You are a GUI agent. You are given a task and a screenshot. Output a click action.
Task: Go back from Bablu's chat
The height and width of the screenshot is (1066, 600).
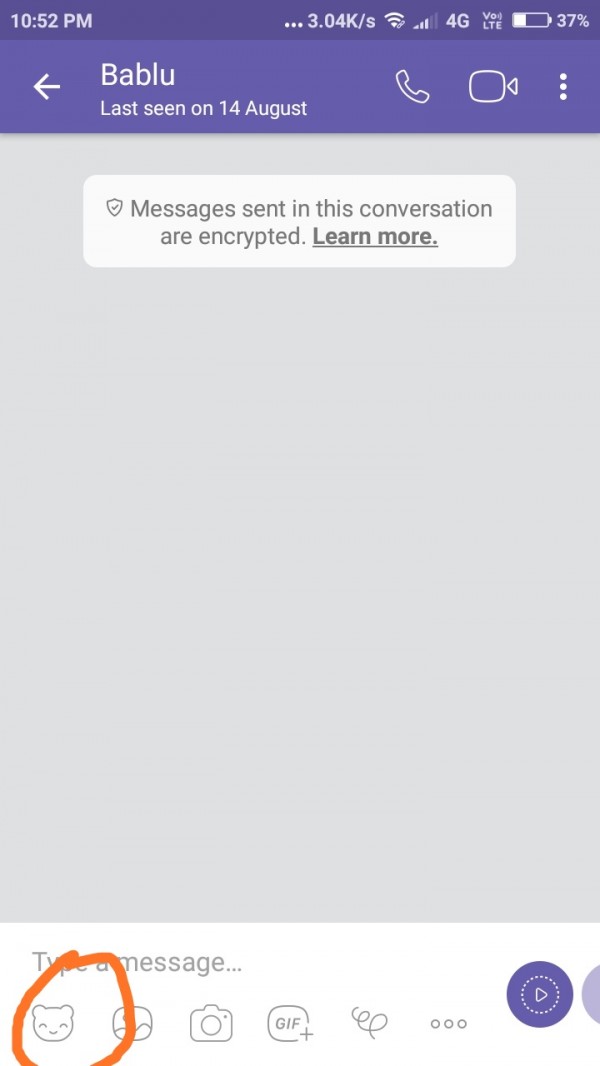click(46, 88)
